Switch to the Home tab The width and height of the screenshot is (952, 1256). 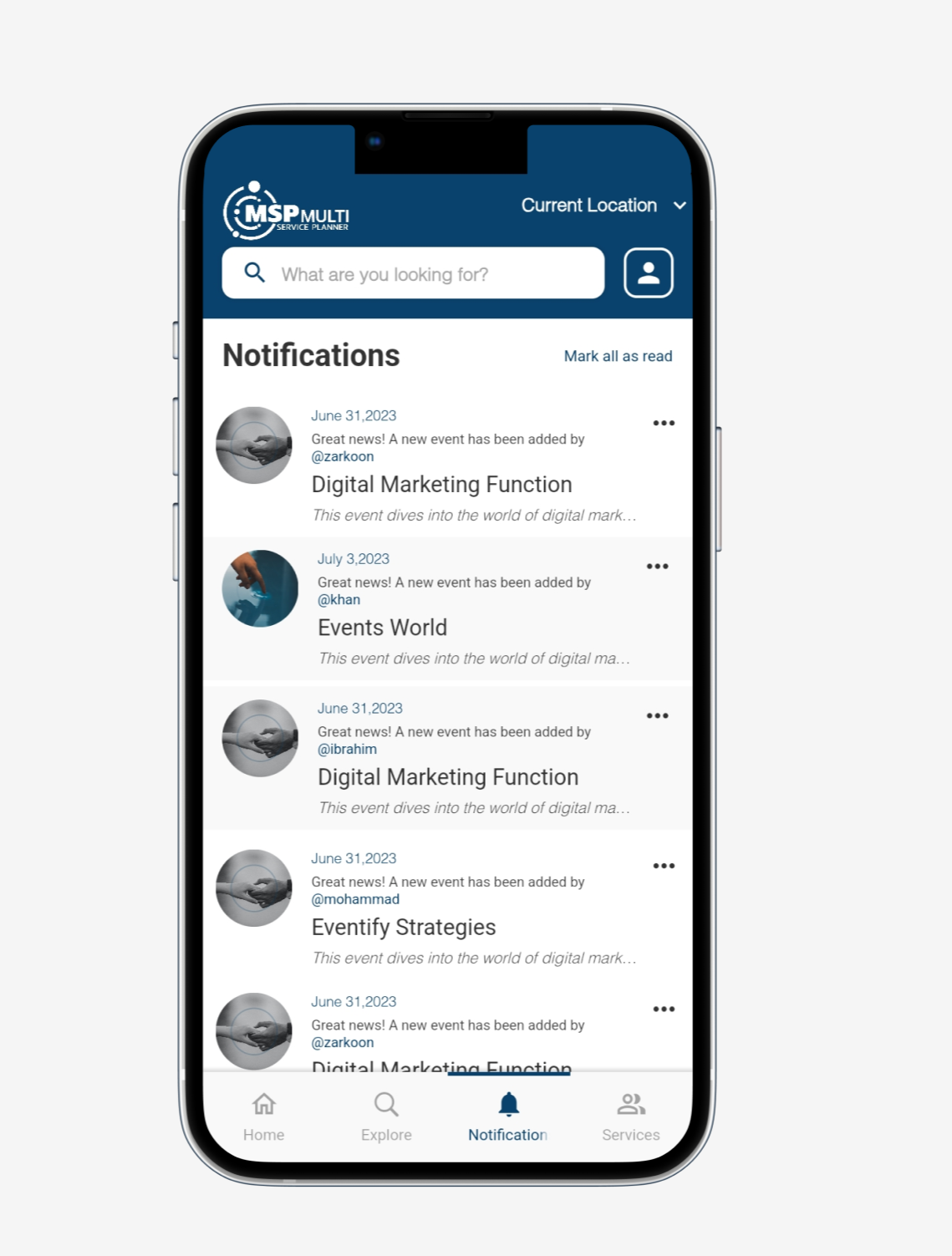264,1116
